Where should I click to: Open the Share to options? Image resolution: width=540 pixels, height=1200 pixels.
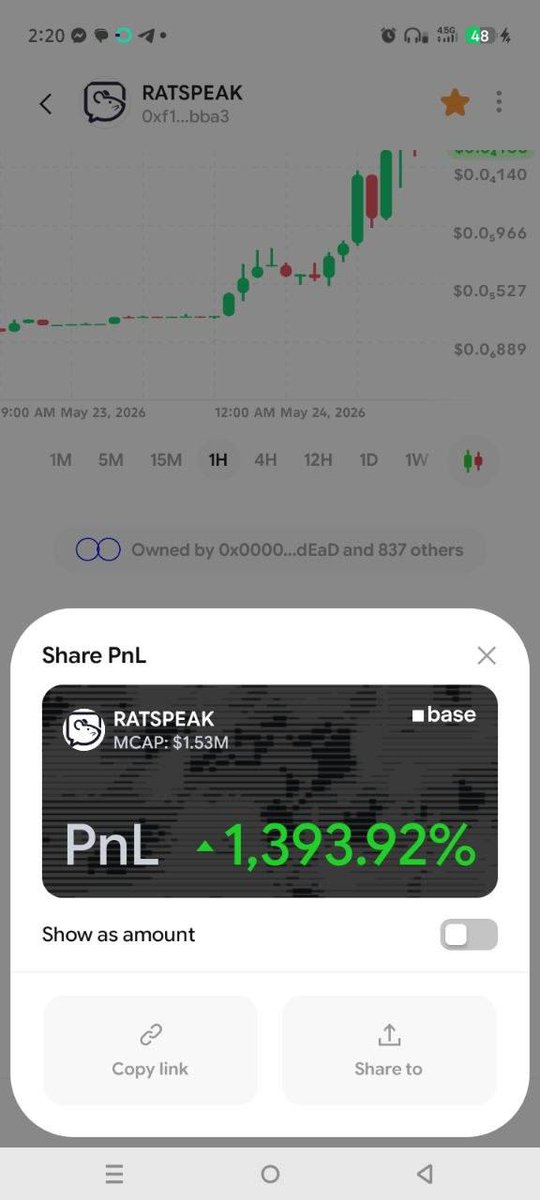(388, 1050)
